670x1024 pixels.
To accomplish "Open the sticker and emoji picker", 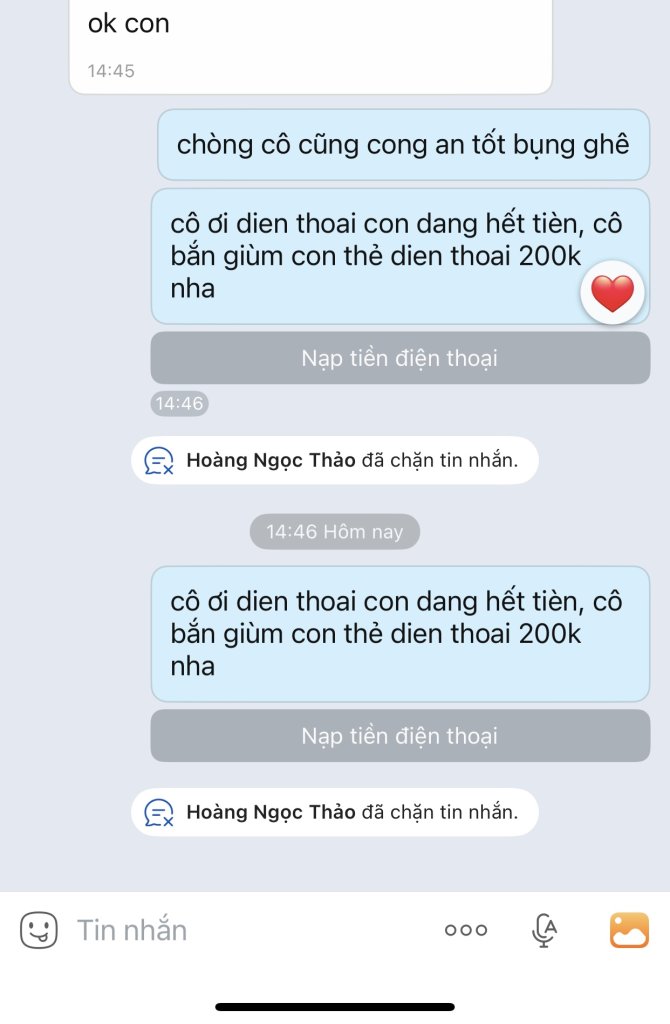I will (x=39, y=930).
